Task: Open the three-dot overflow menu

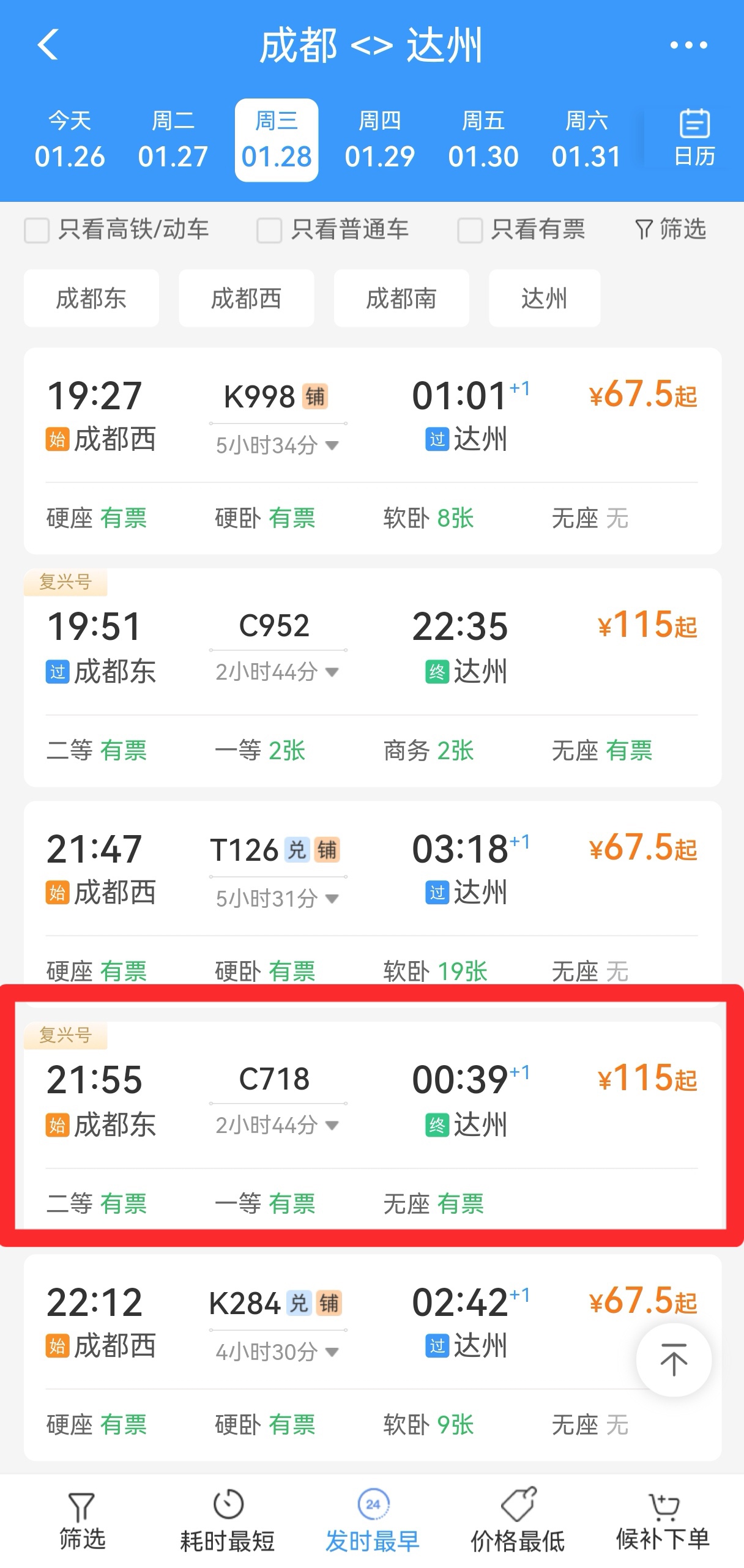Action: tap(688, 45)
